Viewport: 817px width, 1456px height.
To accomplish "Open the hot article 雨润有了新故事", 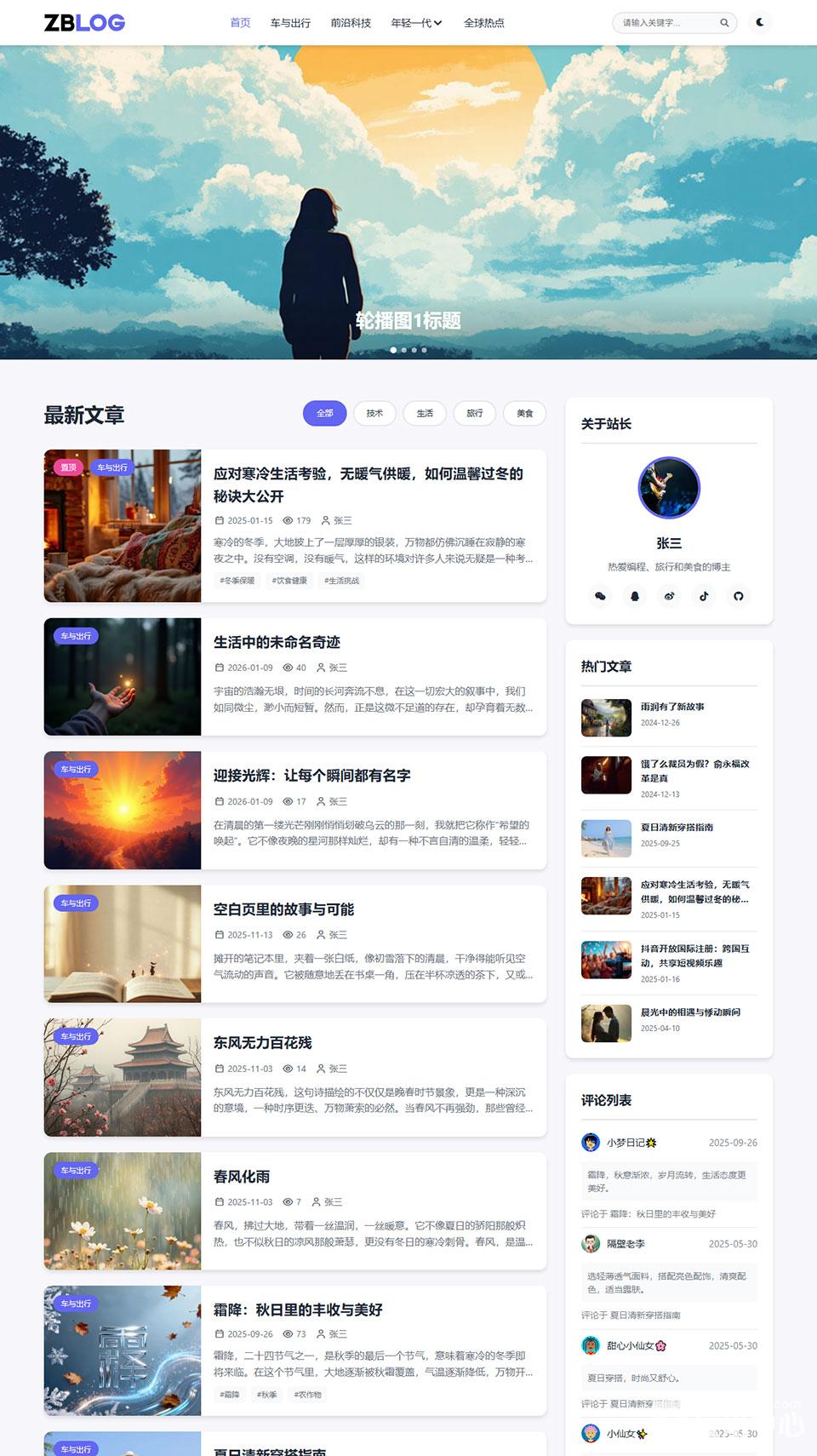I will (x=672, y=707).
